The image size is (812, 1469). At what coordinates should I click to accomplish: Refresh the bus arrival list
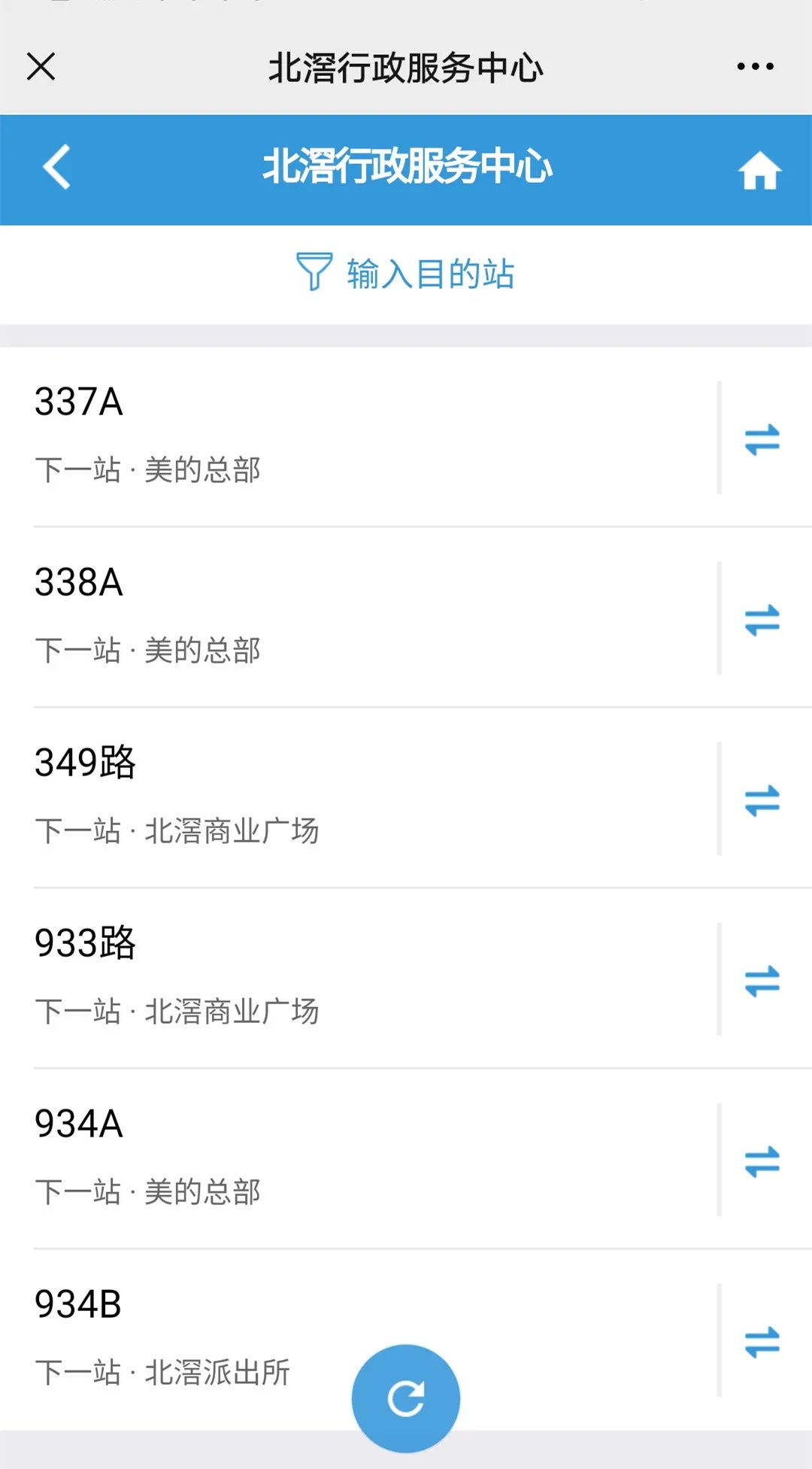click(x=406, y=1398)
